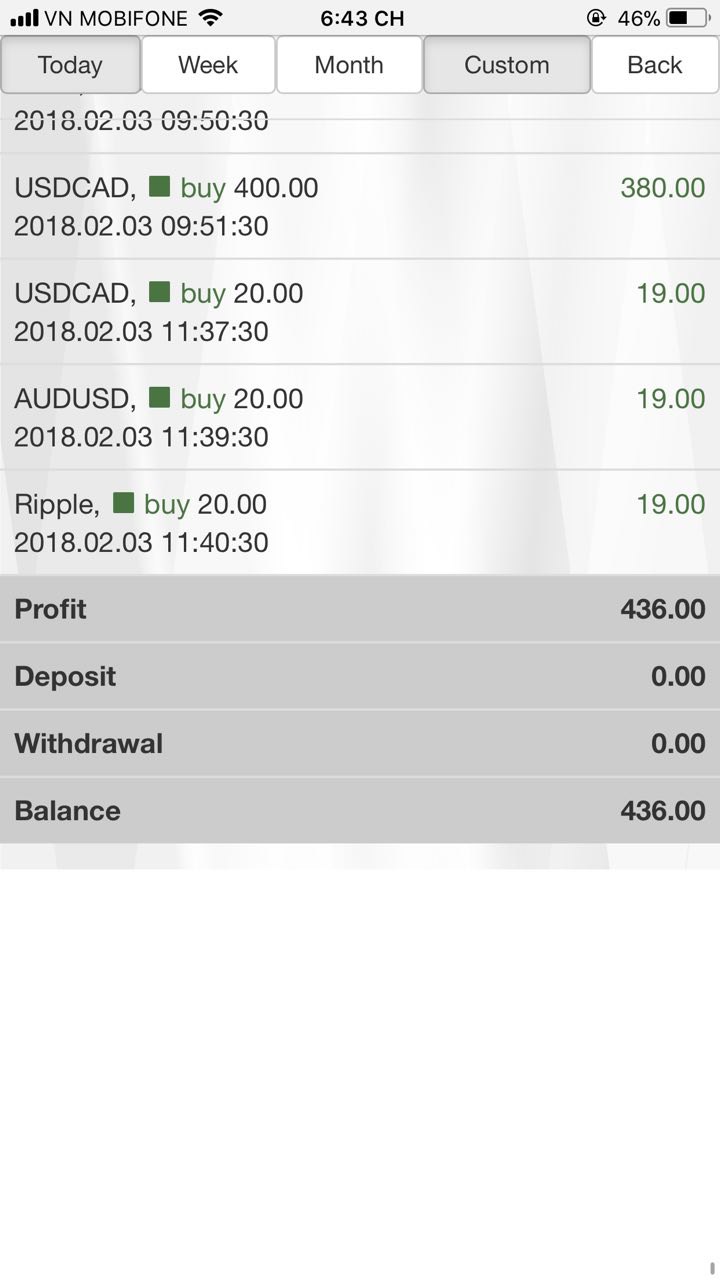Screen dimensions: 720x1280
Task: Choose the Custom date range
Action: (x=506, y=65)
